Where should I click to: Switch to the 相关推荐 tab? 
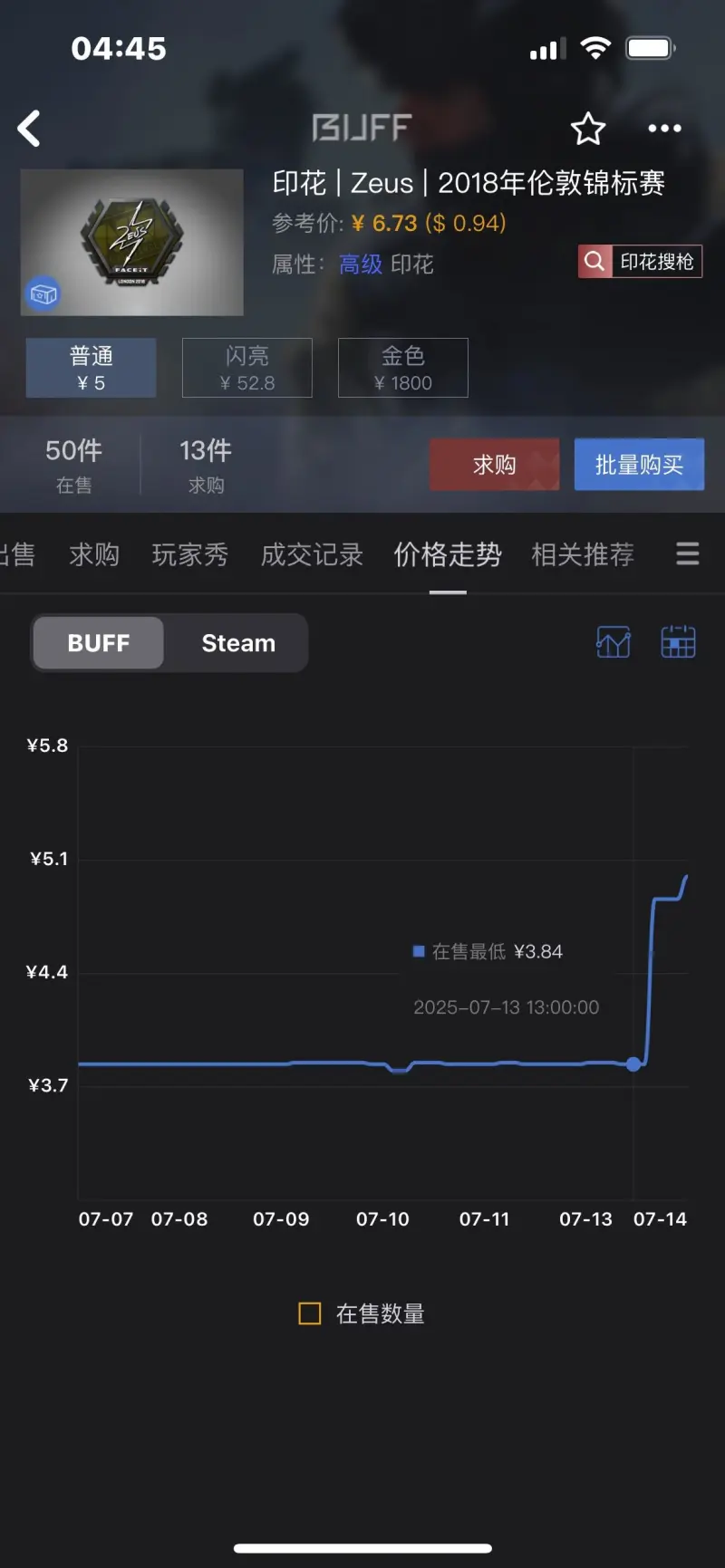click(x=583, y=554)
